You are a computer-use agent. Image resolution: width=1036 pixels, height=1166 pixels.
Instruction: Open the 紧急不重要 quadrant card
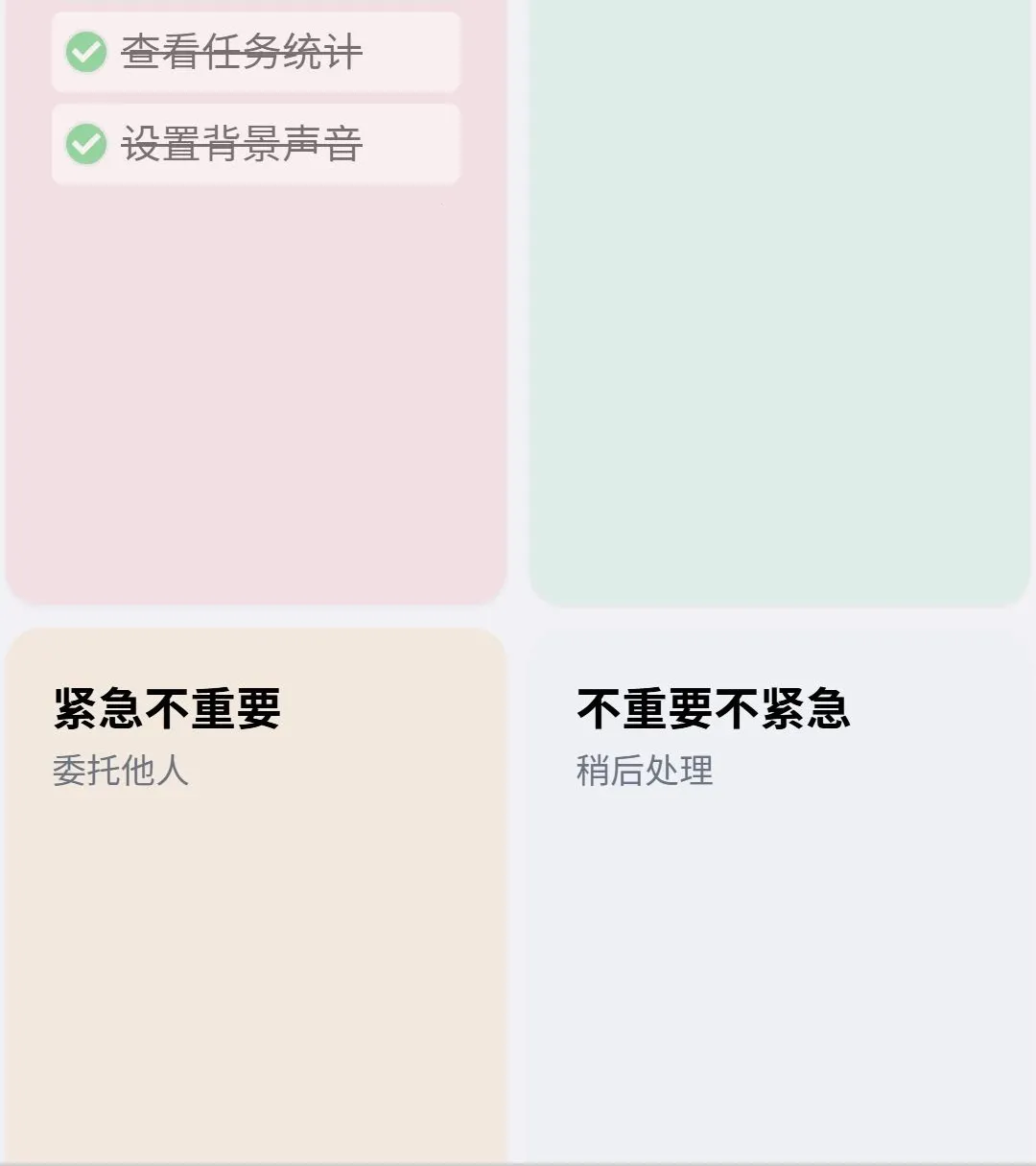click(256, 897)
